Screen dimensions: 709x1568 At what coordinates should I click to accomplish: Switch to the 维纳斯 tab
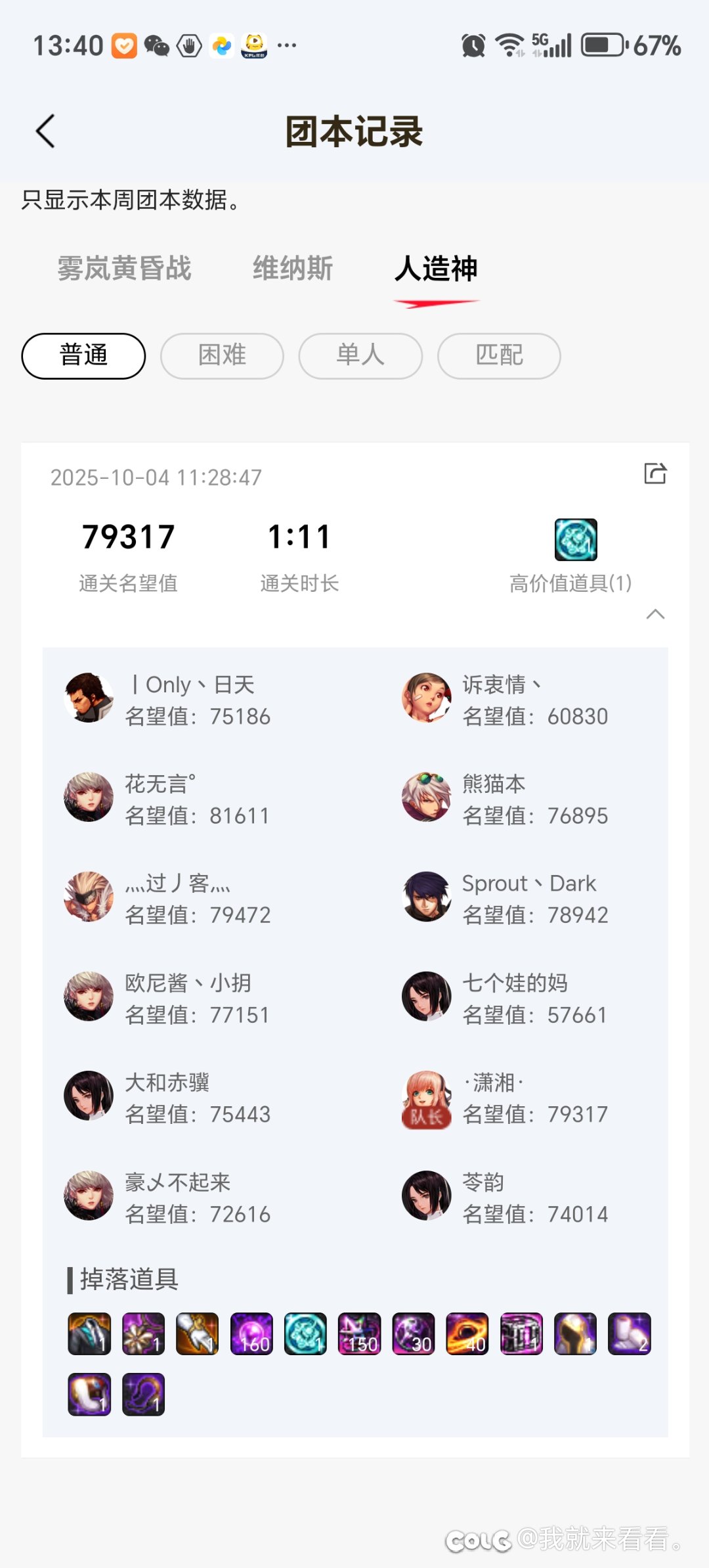293,268
